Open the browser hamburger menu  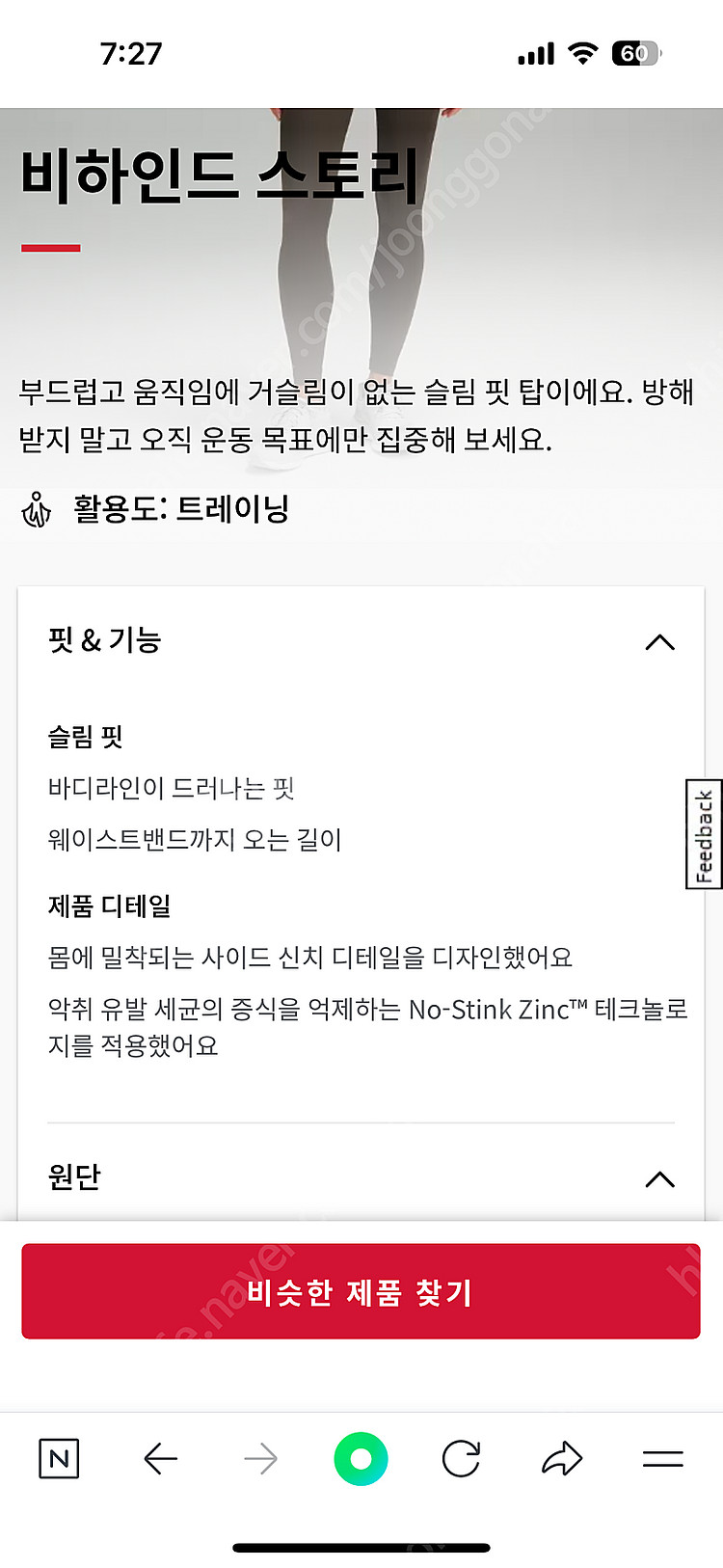(x=663, y=1459)
